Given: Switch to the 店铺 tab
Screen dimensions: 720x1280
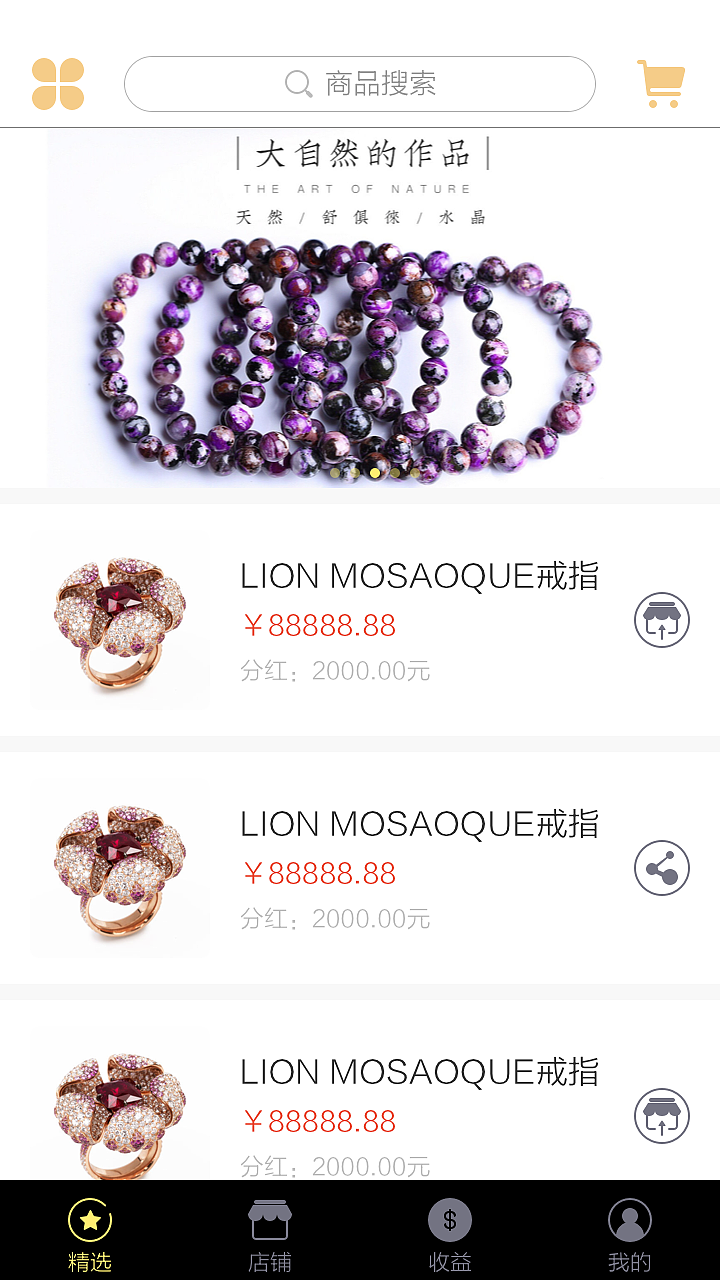Looking at the screenshot, I should click(x=270, y=1234).
